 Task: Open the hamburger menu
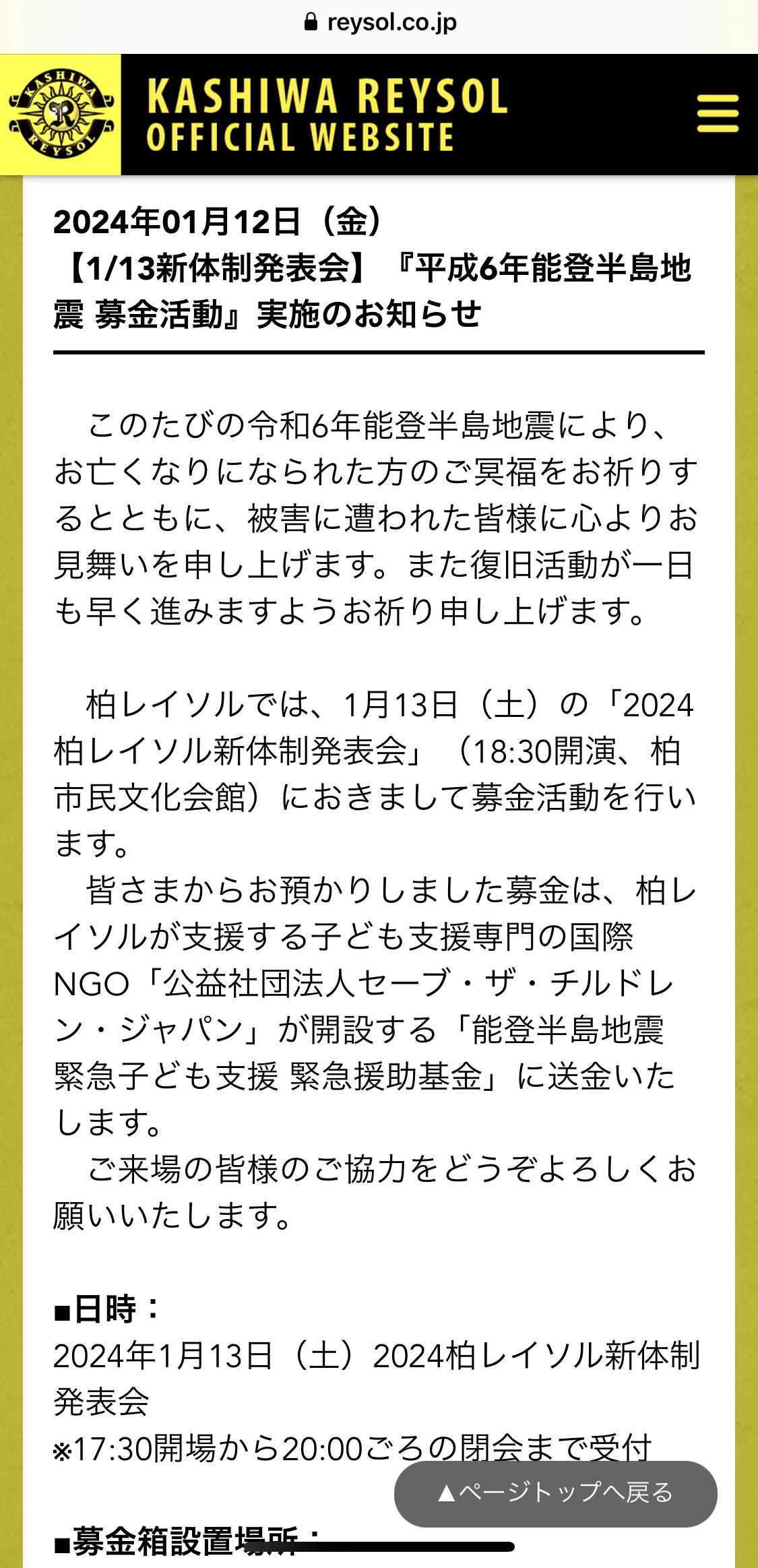click(x=718, y=113)
